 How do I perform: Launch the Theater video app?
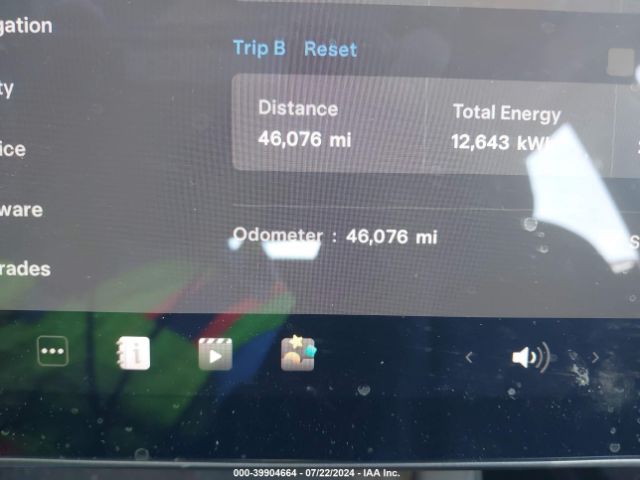pyautogui.click(x=215, y=353)
